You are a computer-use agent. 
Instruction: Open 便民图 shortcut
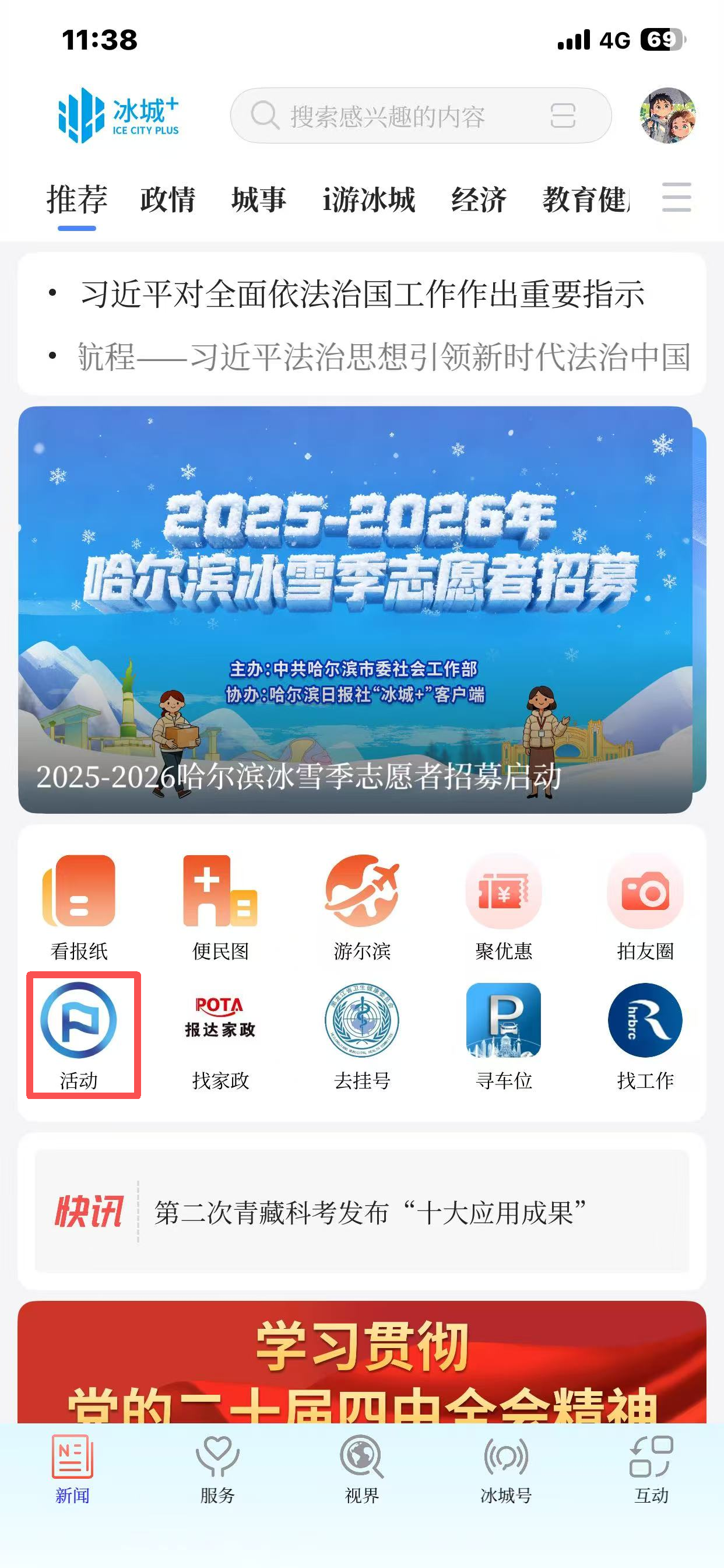tap(220, 907)
